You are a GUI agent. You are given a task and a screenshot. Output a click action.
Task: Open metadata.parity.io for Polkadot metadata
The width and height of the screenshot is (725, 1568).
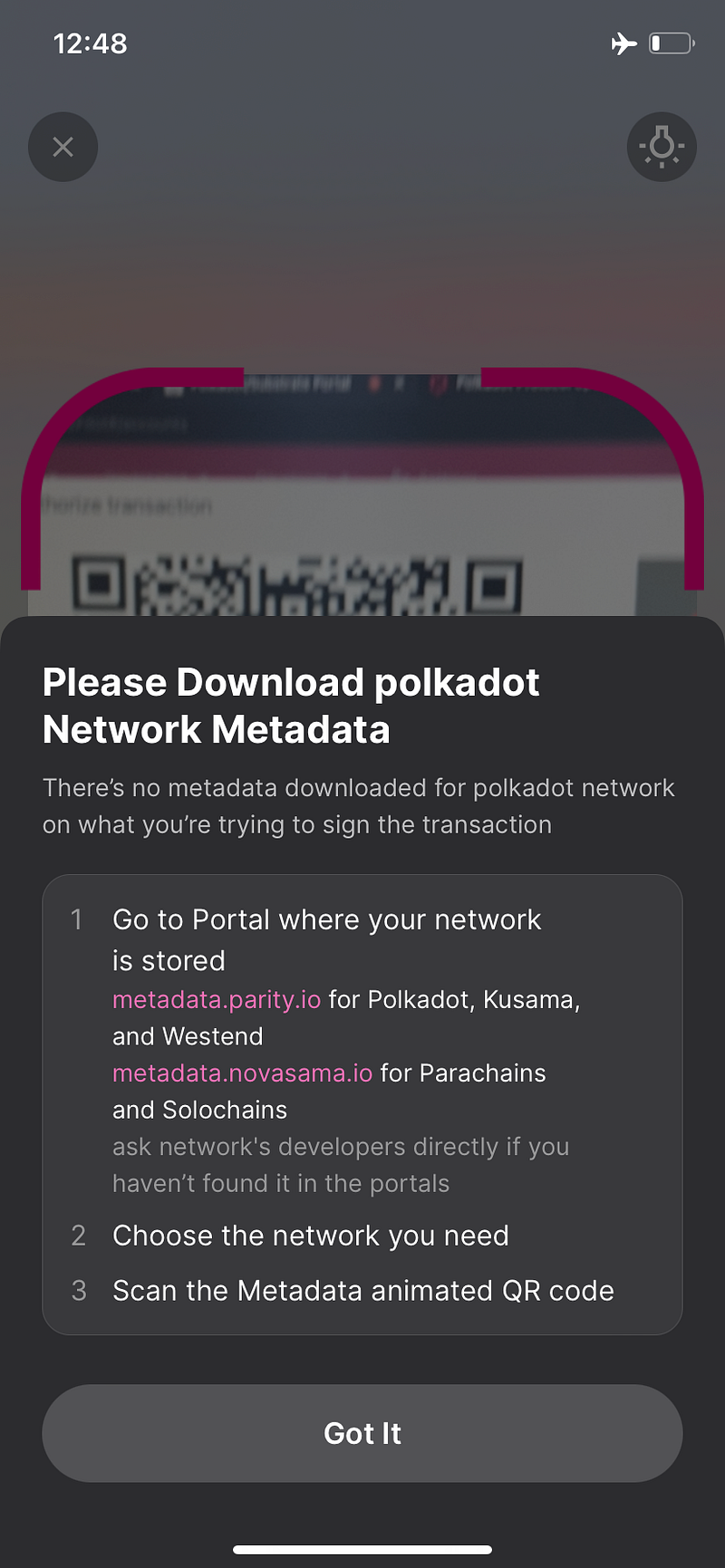point(216,1000)
